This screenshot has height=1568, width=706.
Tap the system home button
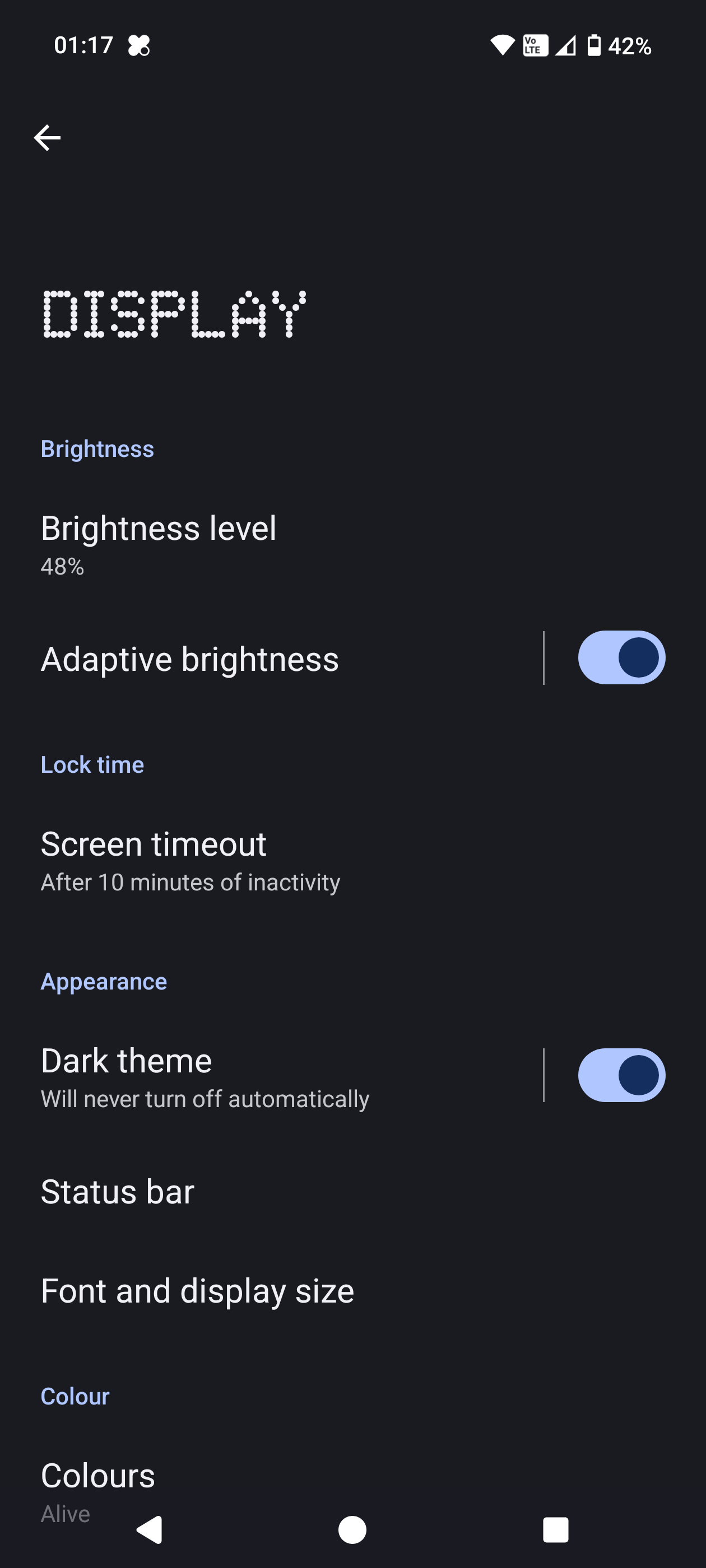pyautogui.click(x=352, y=1529)
